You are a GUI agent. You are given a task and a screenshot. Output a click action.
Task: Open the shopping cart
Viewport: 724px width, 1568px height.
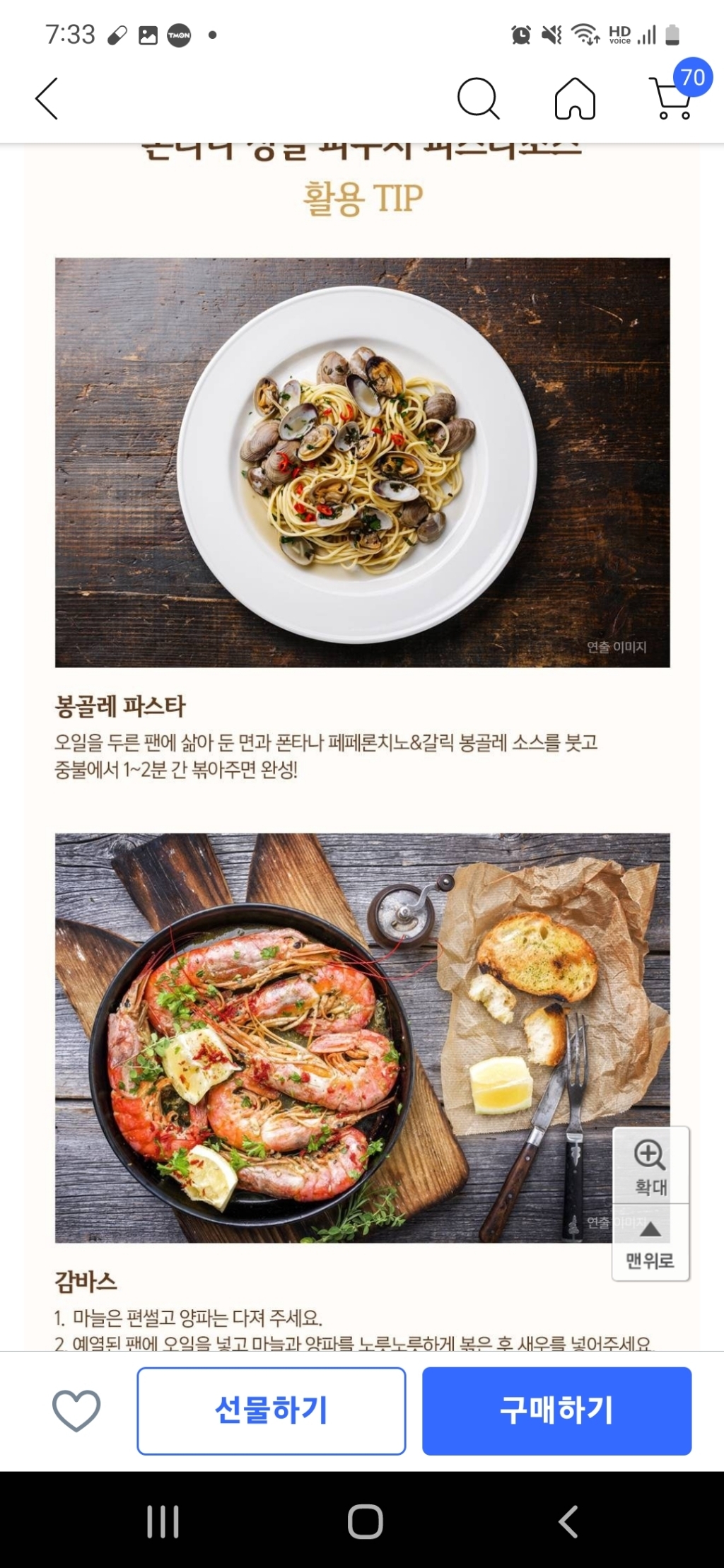pos(672,98)
